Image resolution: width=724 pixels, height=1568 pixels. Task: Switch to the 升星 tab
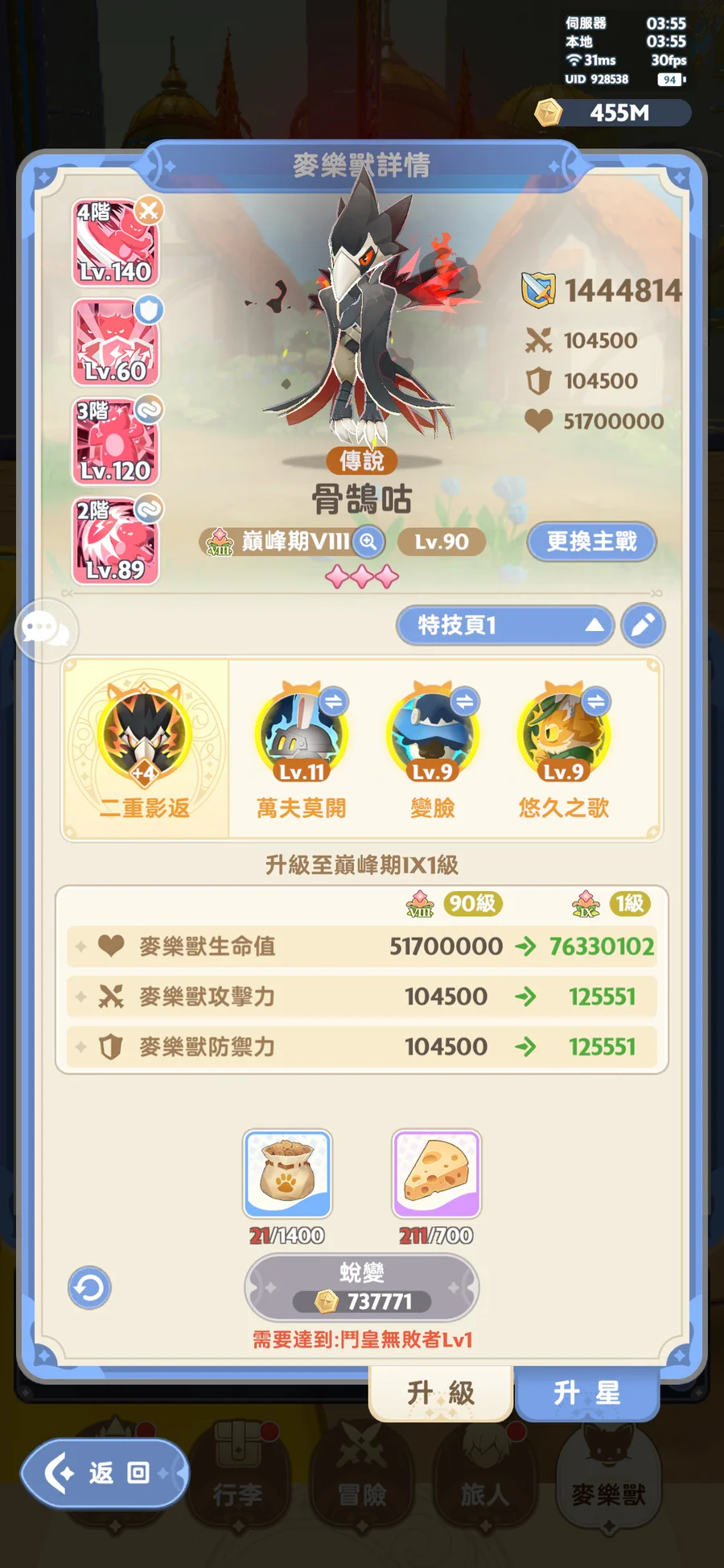click(587, 1393)
